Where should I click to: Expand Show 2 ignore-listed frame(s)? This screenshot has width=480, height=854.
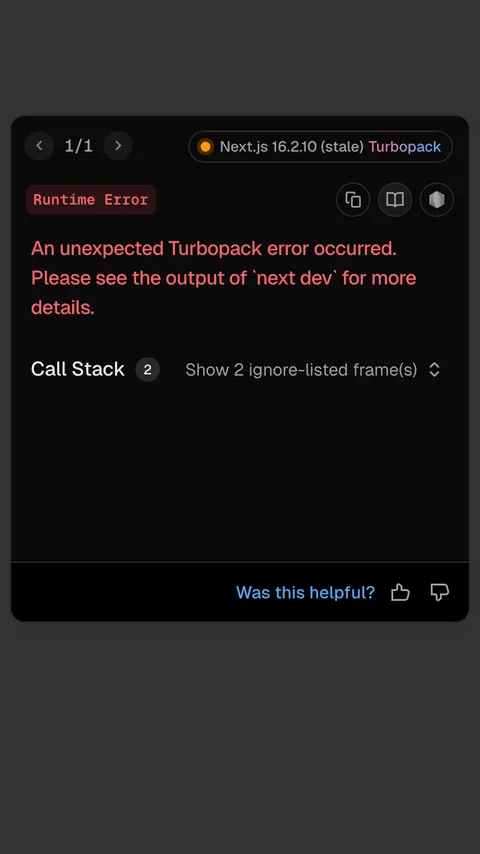tap(313, 370)
